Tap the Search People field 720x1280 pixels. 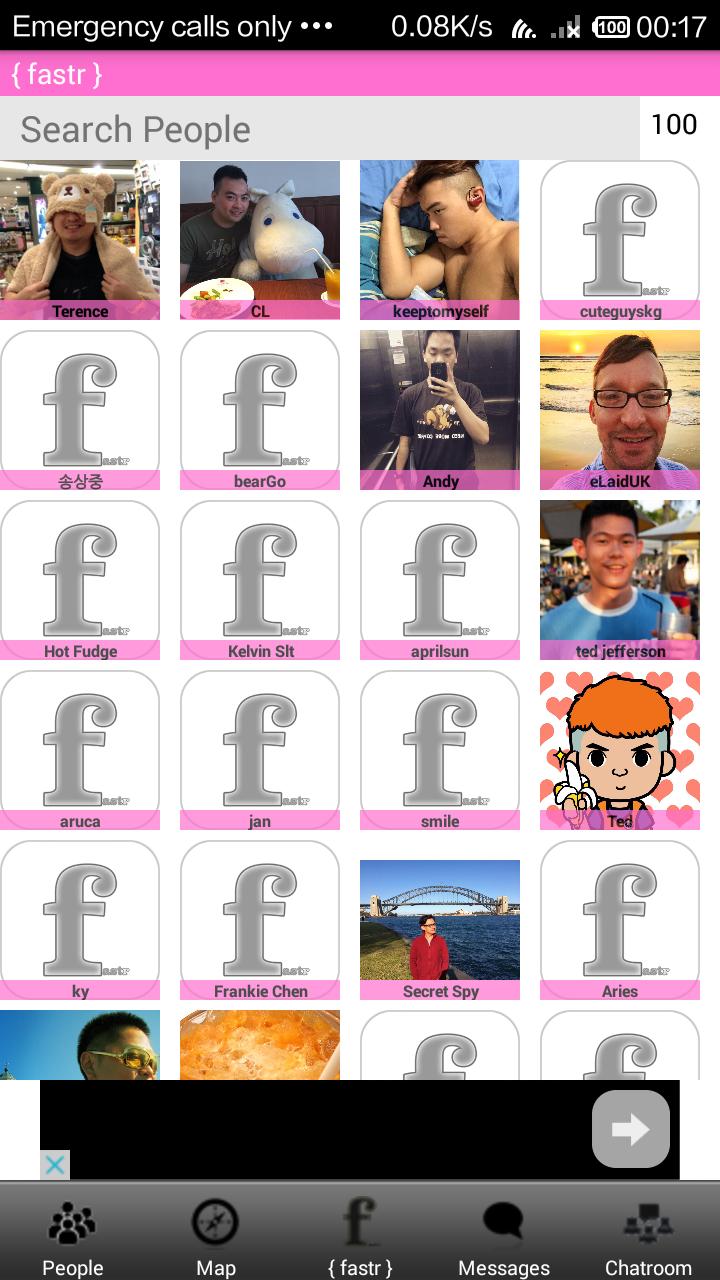tap(320, 129)
